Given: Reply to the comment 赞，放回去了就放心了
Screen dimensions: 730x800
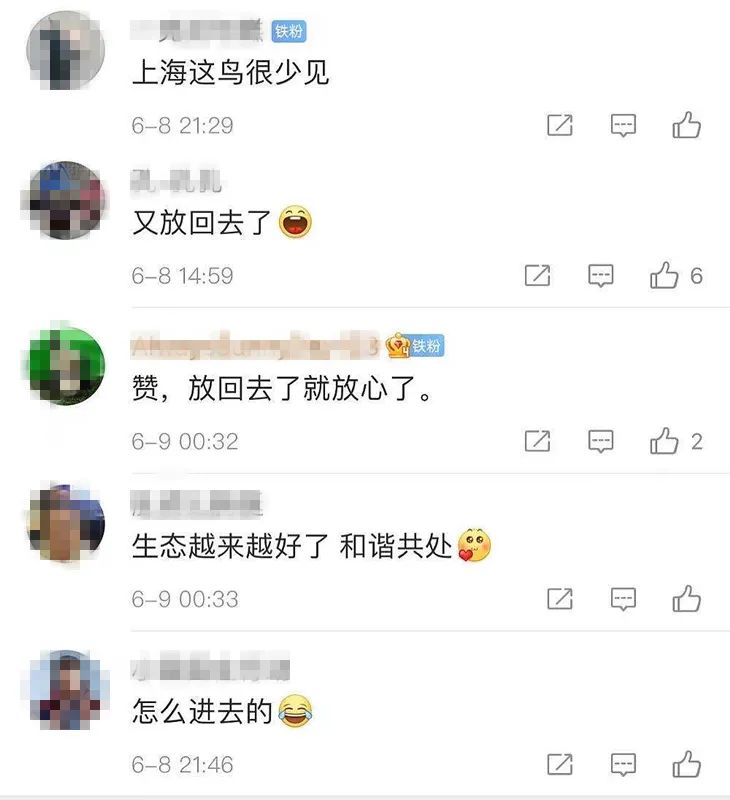Looking at the screenshot, I should [x=600, y=441].
